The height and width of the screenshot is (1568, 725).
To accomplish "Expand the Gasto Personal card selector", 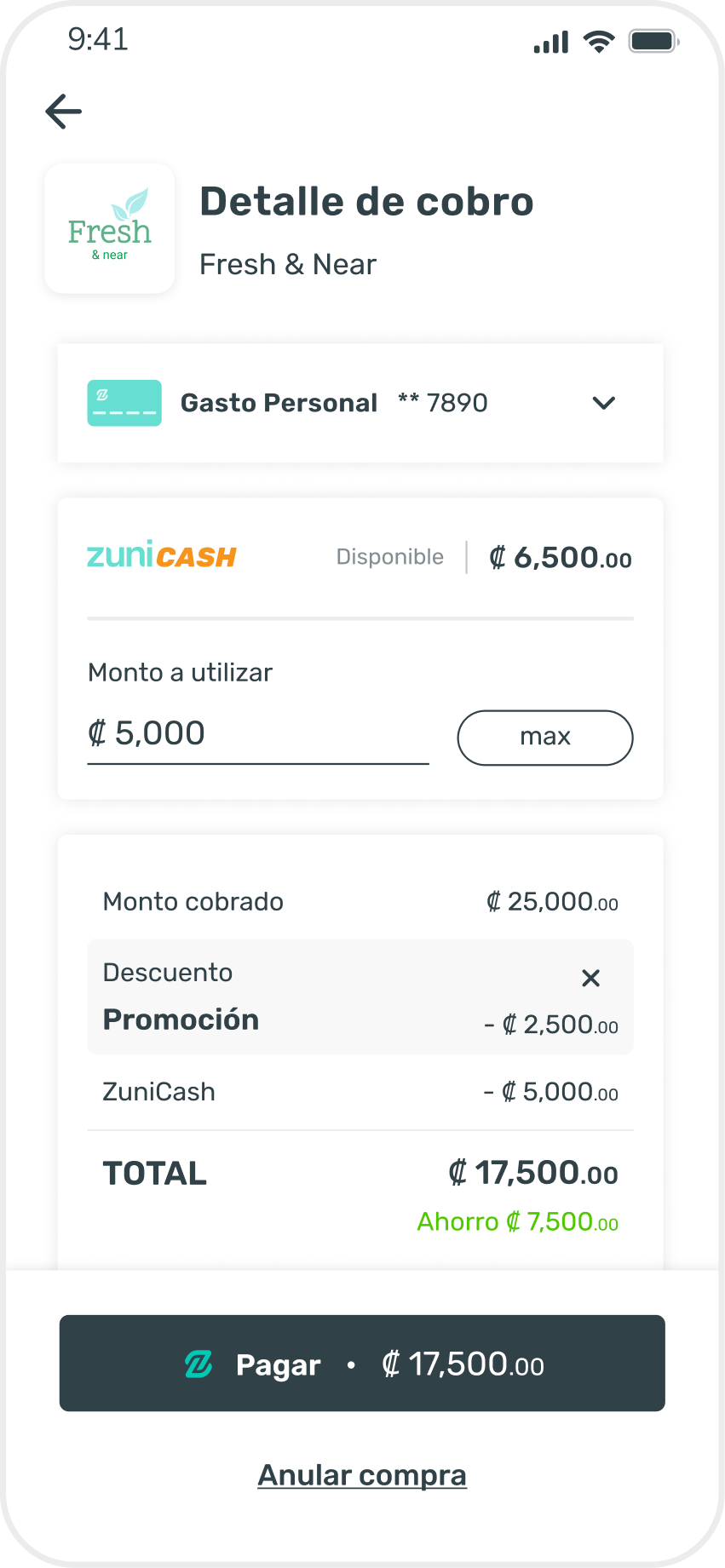I will [x=603, y=403].
